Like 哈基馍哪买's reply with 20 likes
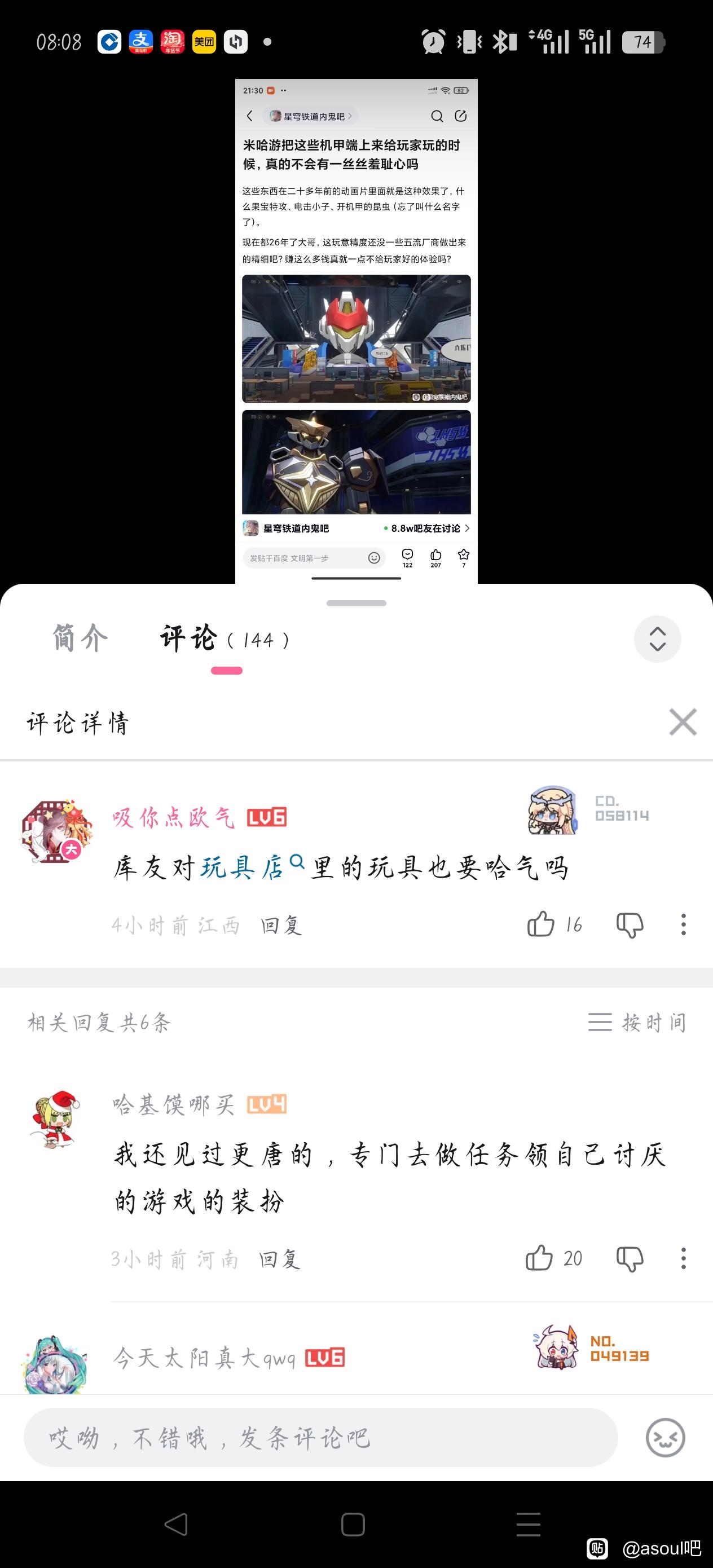The image size is (713, 1568). click(x=540, y=1258)
